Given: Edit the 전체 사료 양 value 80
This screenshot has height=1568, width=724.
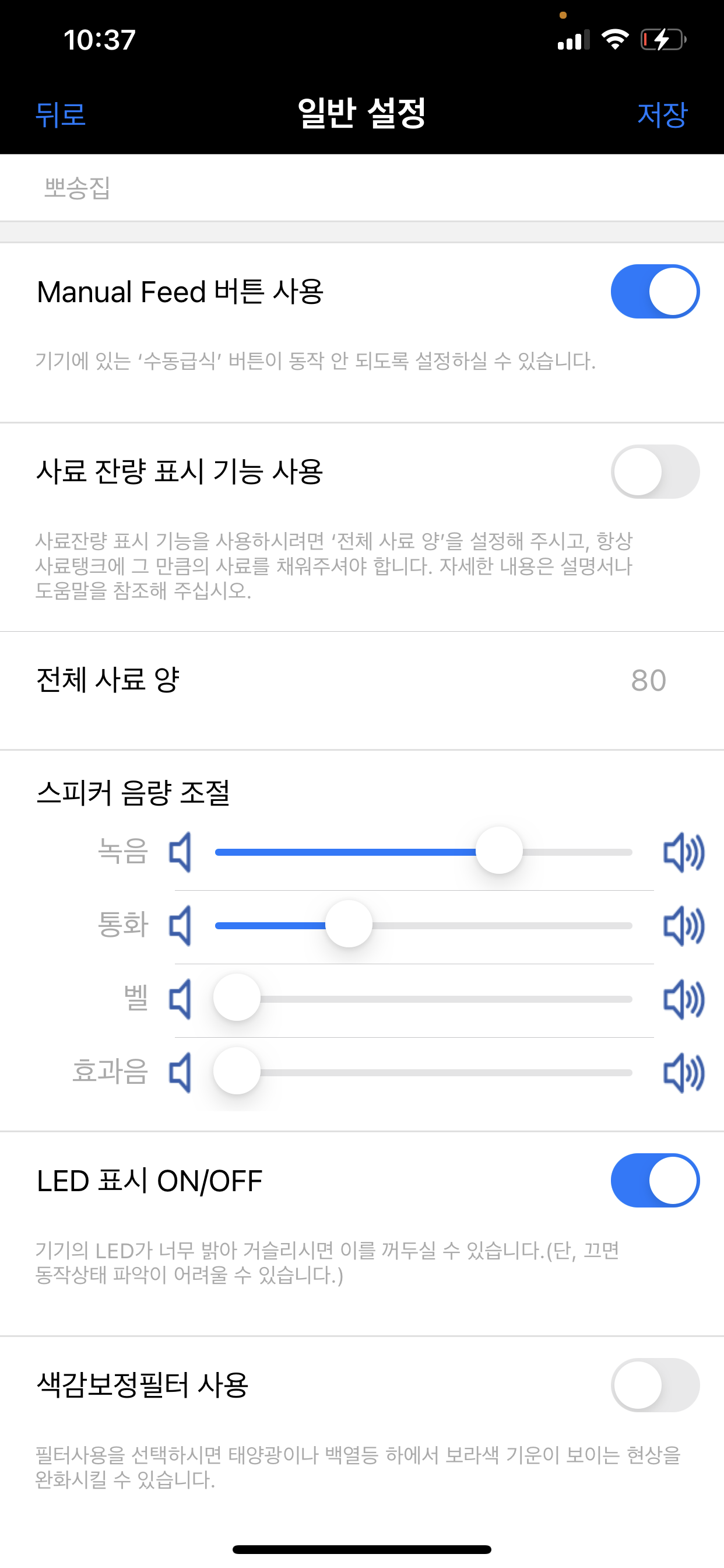Looking at the screenshot, I should pos(647,680).
